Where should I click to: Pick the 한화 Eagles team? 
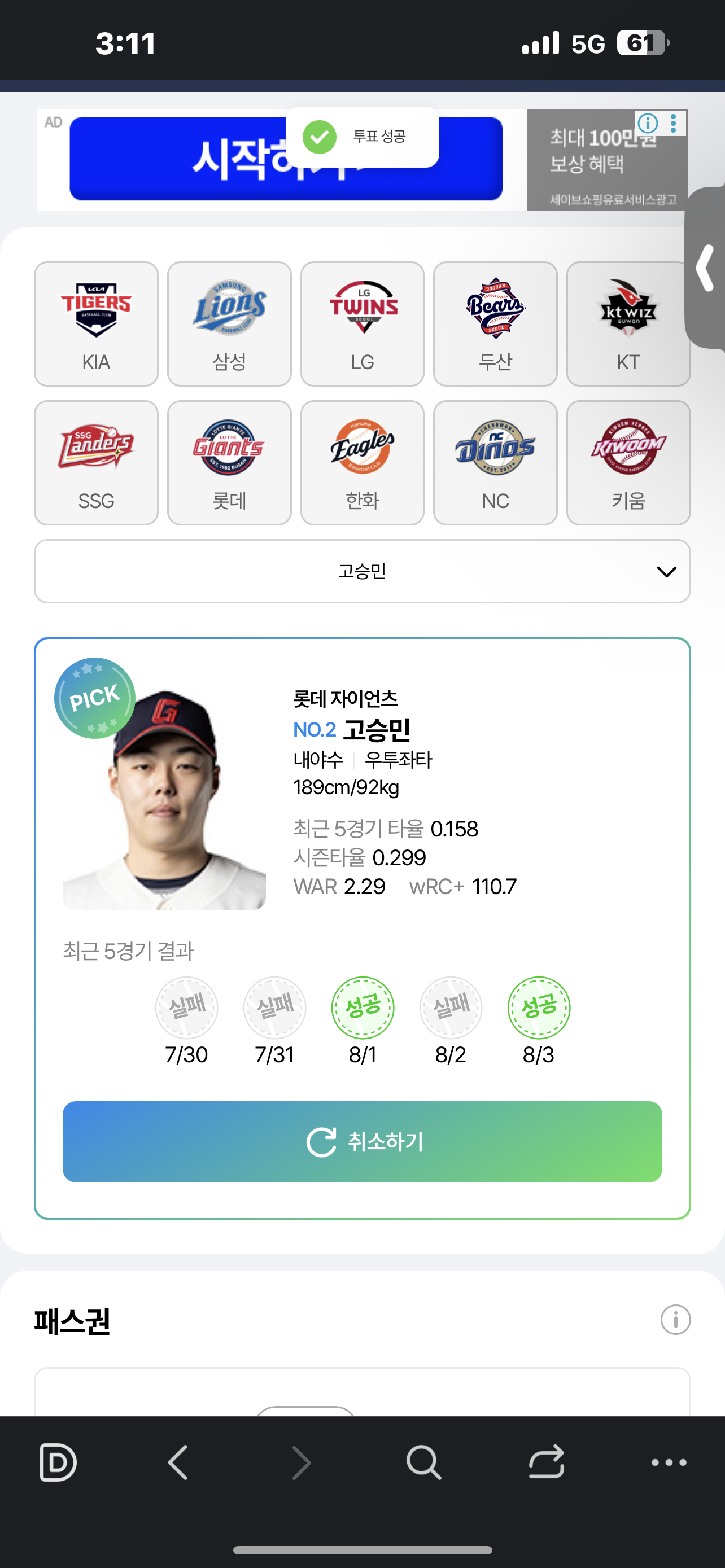(x=362, y=463)
